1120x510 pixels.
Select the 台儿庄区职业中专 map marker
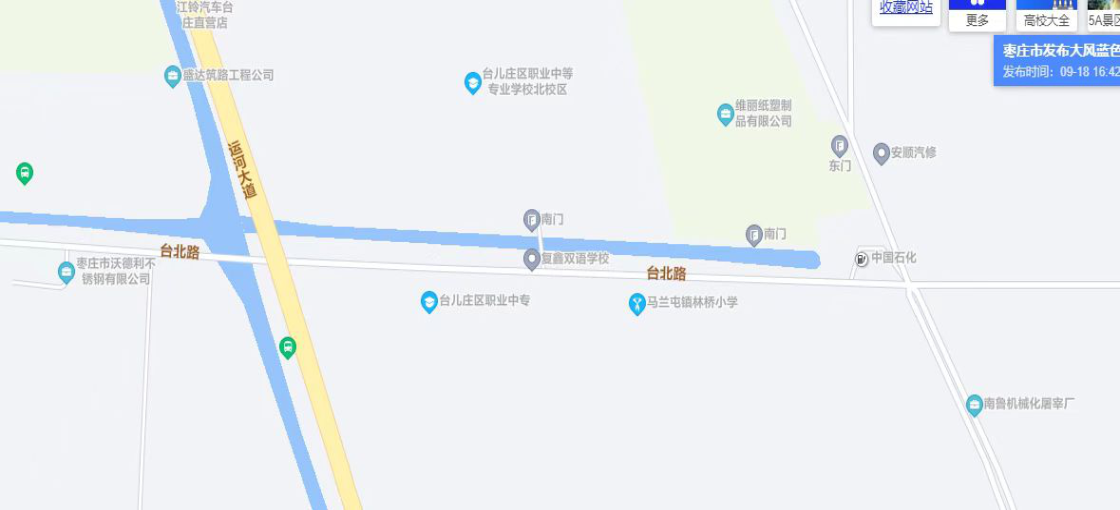pyautogui.click(x=429, y=302)
